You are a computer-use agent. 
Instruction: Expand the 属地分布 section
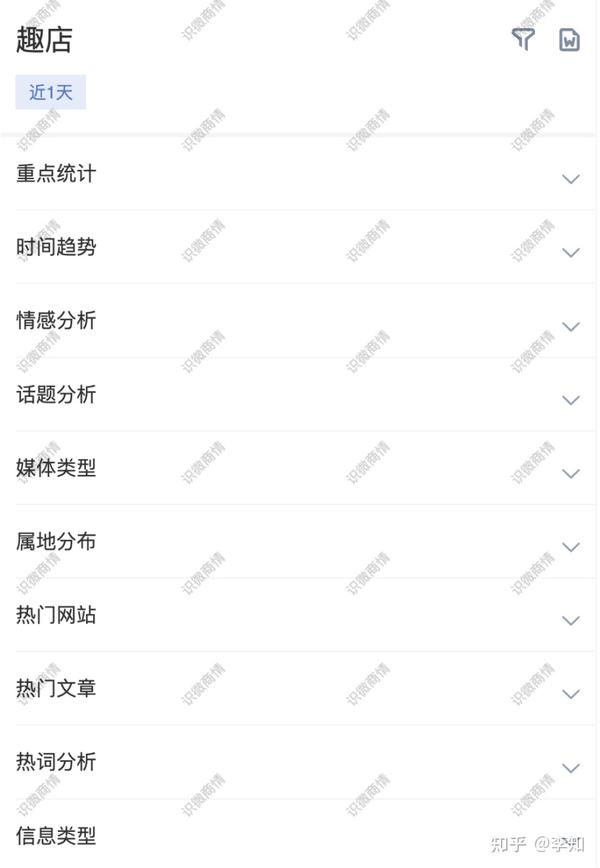(570, 547)
